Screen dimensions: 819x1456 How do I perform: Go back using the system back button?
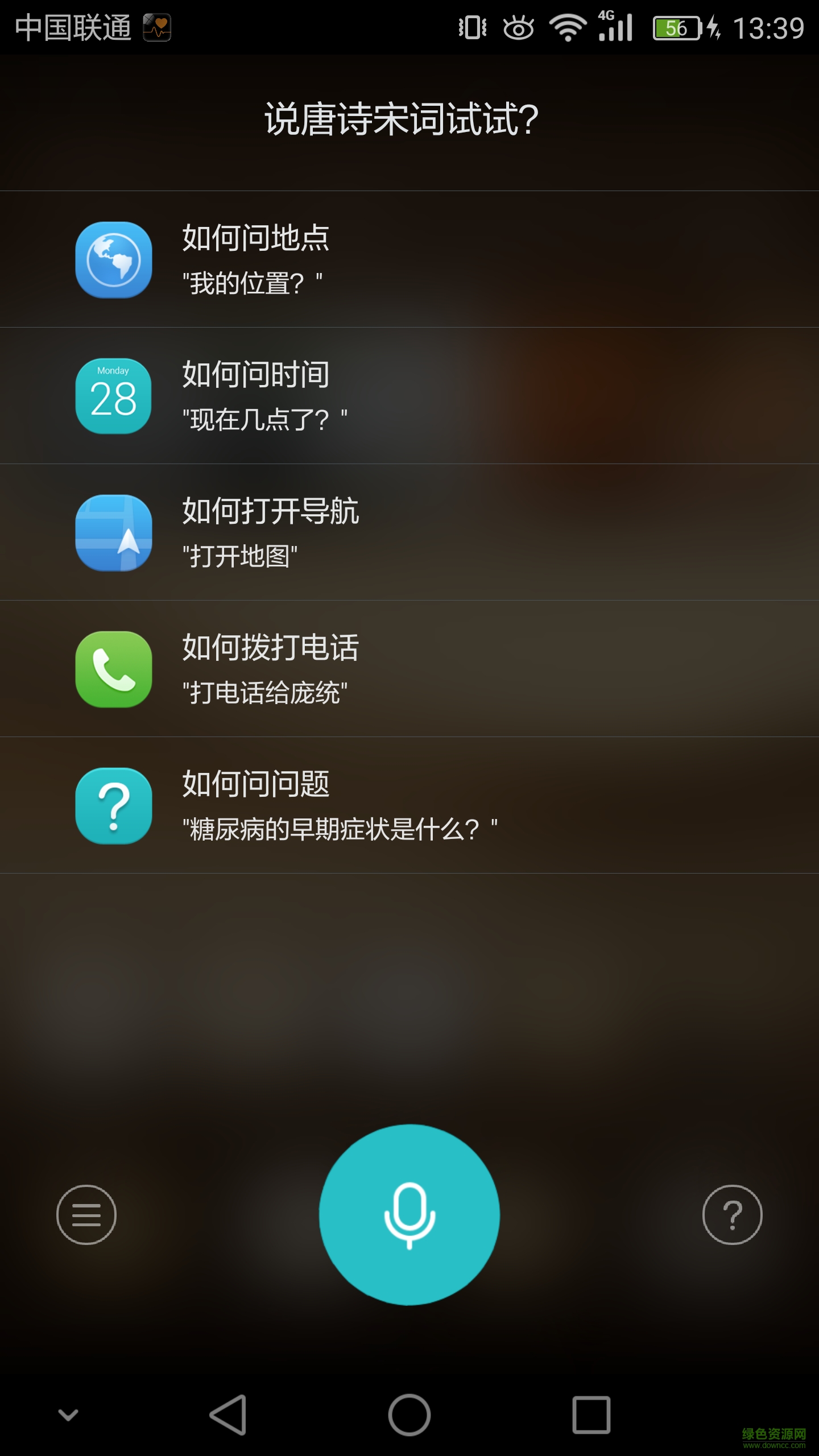tap(229, 1415)
